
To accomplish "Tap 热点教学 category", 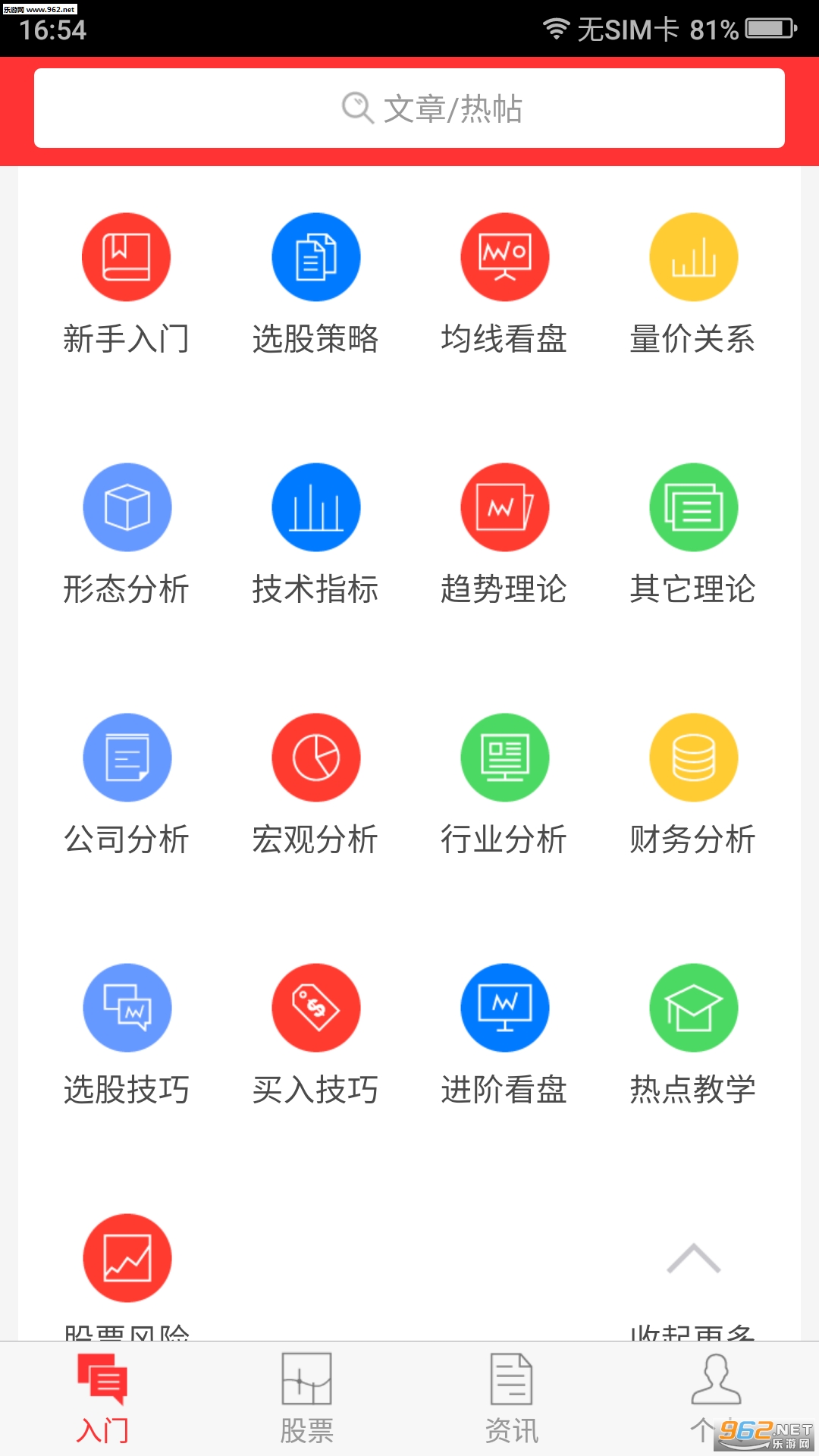I will pyautogui.click(x=693, y=1008).
